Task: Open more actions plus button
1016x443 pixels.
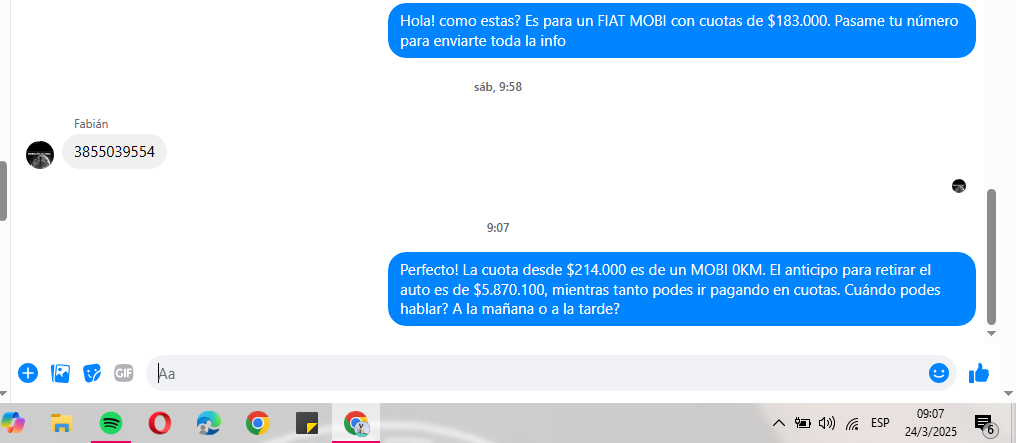Action: click(x=28, y=373)
